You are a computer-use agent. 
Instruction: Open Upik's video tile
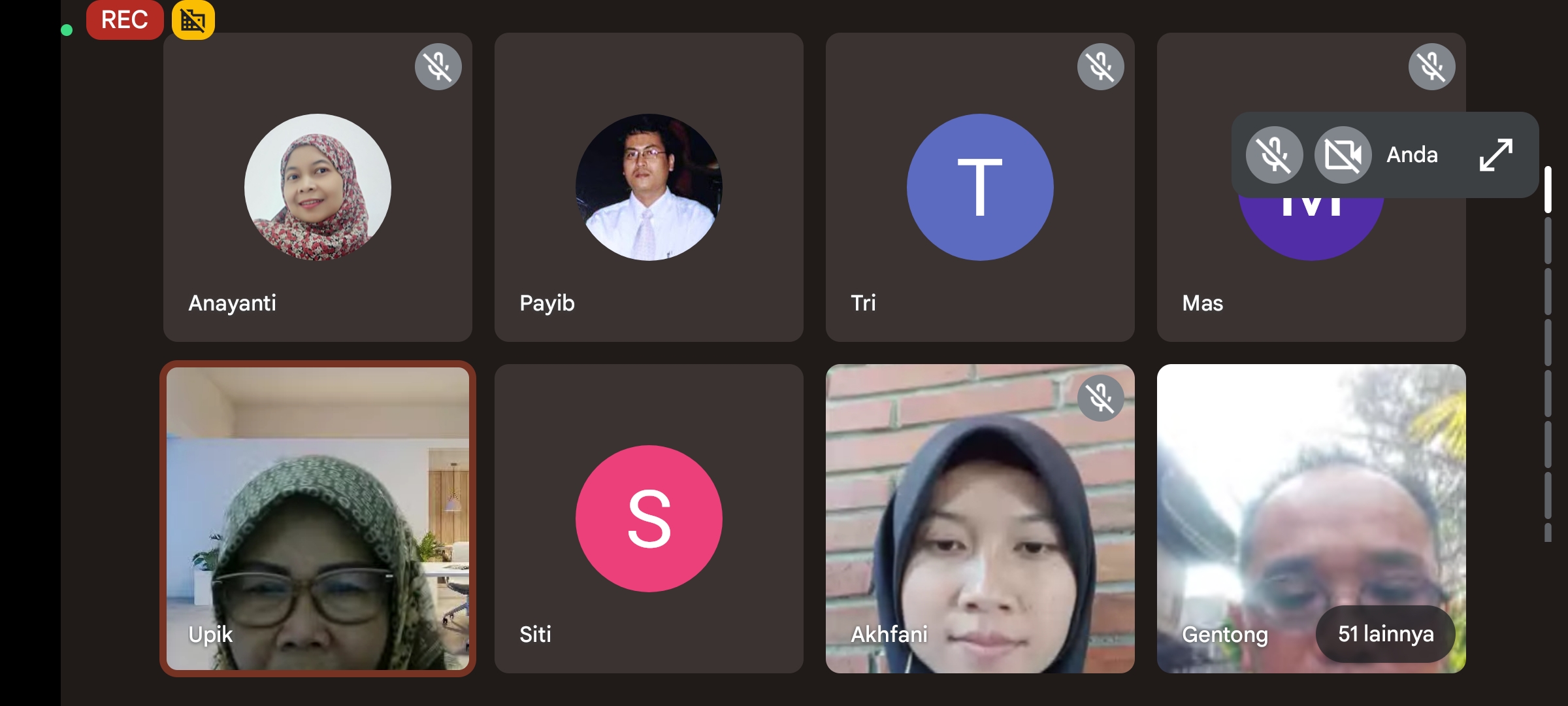318,518
